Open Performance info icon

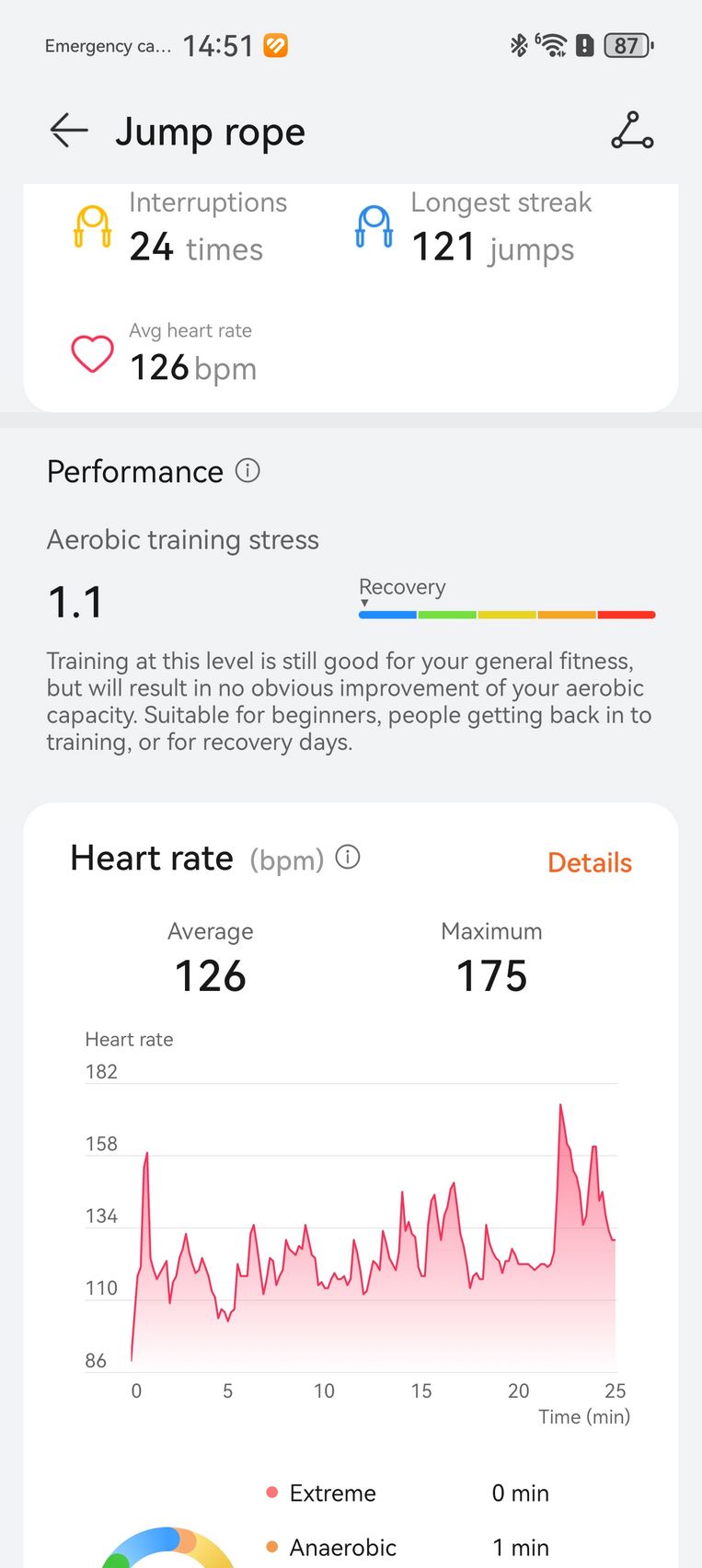click(x=247, y=471)
